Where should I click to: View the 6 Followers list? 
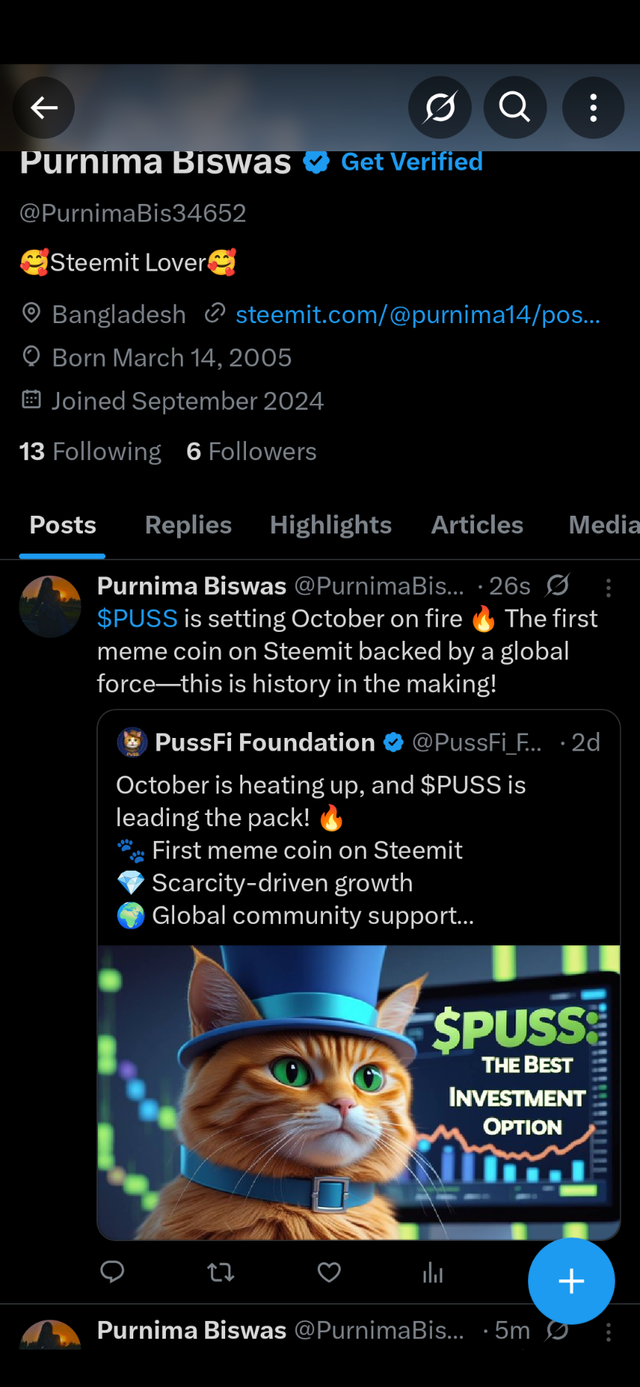pyautogui.click(x=251, y=452)
